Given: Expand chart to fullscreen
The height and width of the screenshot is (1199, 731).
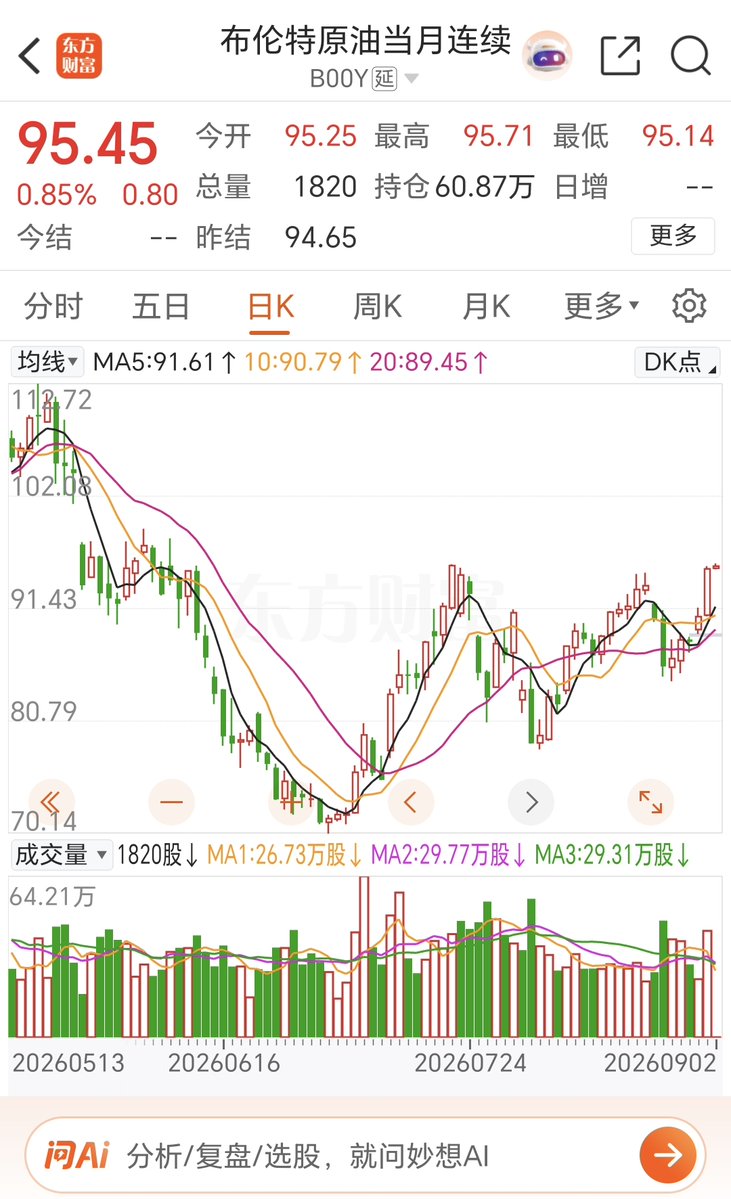Looking at the screenshot, I should pyautogui.click(x=651, y=802).
